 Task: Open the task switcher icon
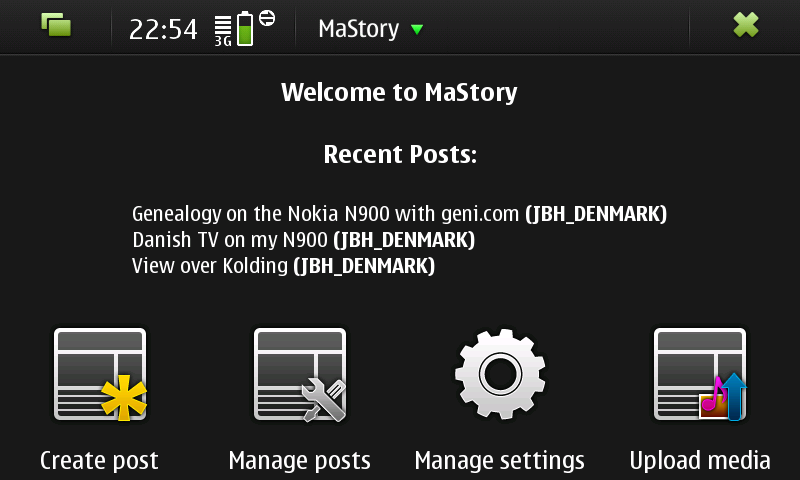(x=56, y=26)
